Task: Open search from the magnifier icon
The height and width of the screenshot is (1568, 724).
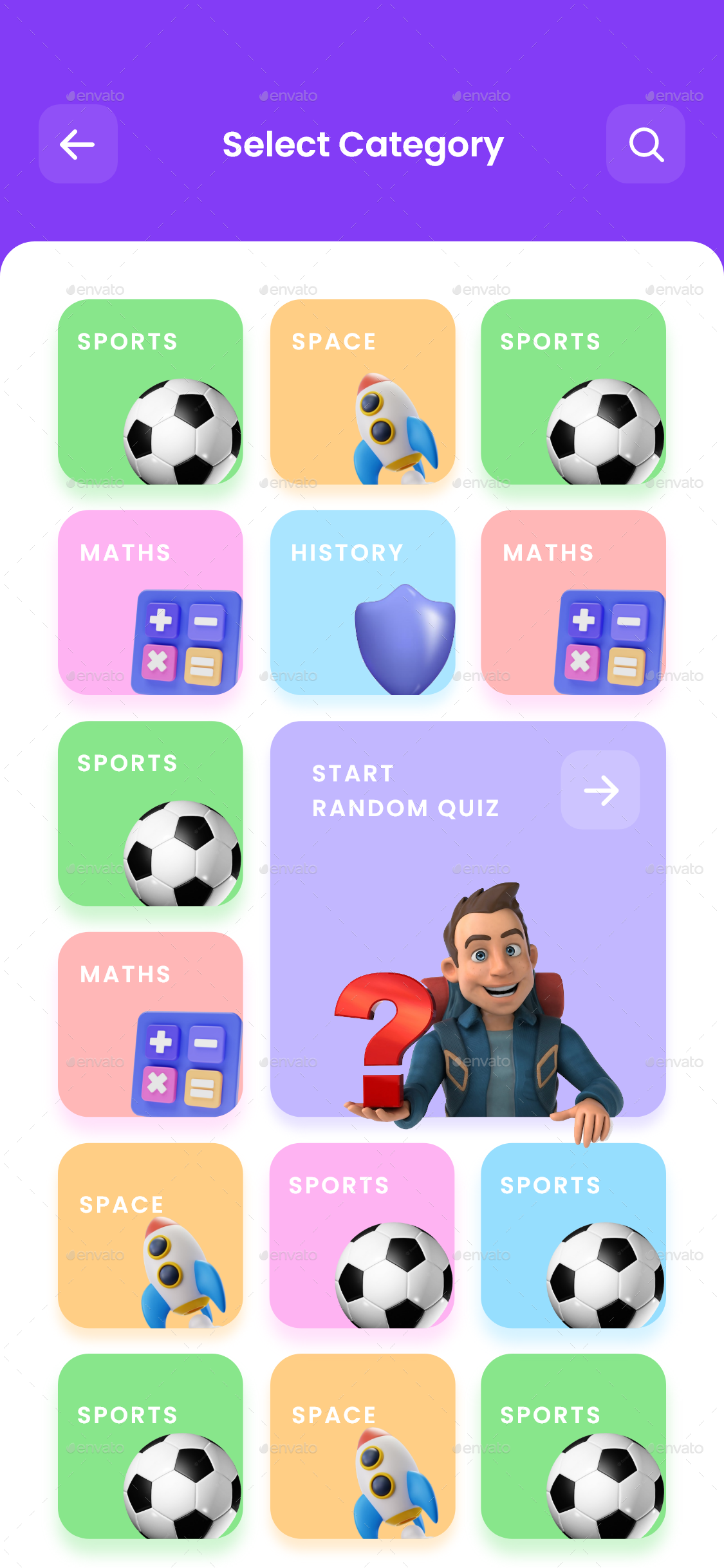Action: click(645, 144)
